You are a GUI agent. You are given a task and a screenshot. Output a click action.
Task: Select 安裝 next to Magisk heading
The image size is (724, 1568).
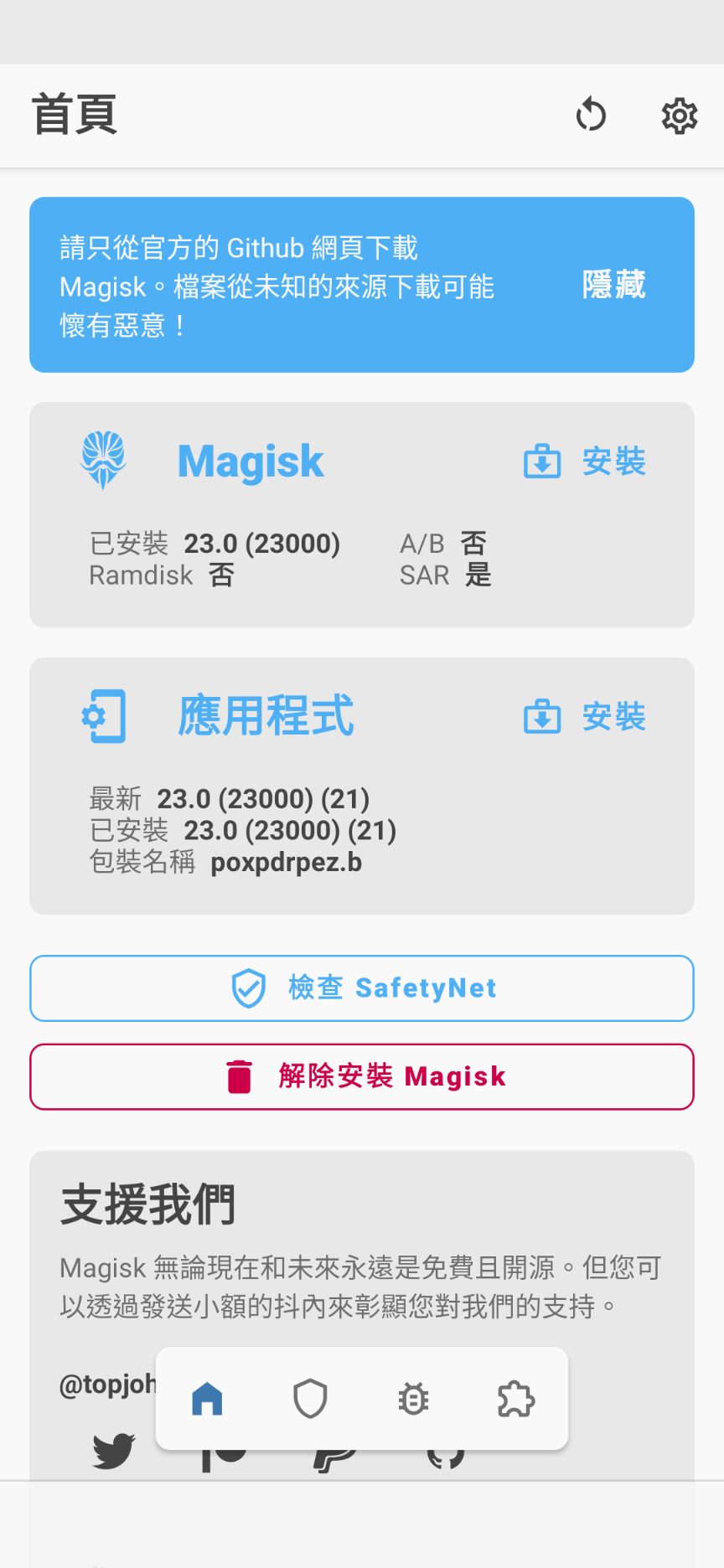tap(613, 462)
